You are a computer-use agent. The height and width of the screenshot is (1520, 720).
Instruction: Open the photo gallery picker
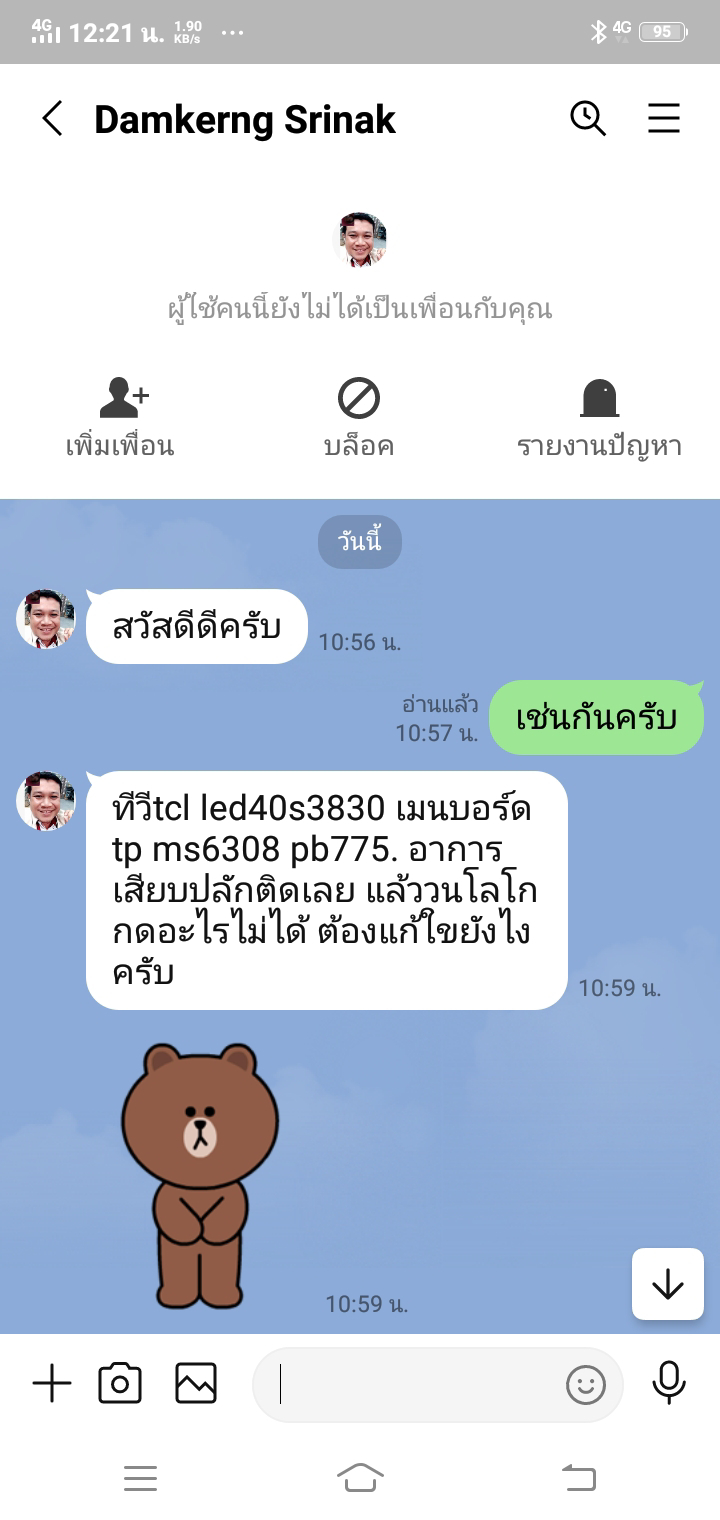tap(196, 1384)
